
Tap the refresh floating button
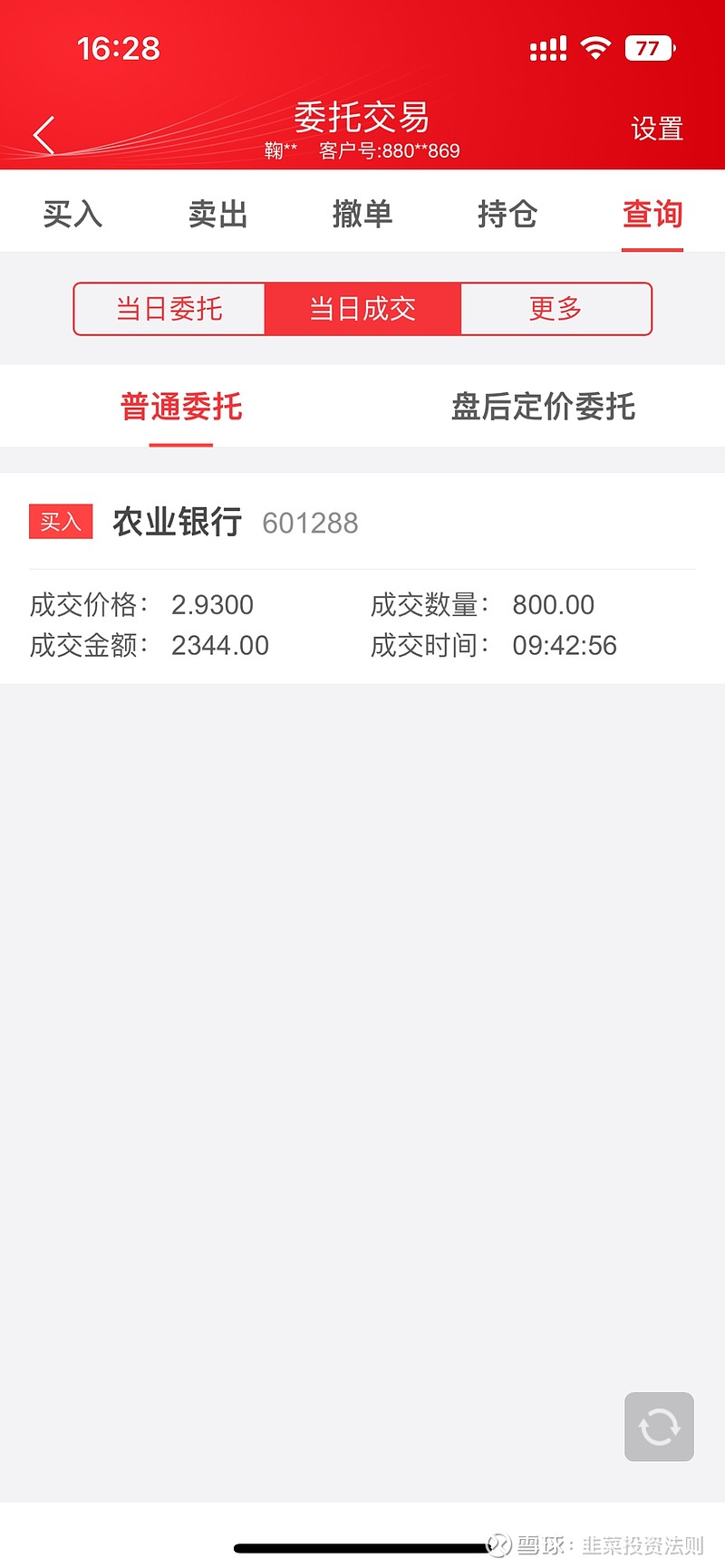pos(659,1427)
